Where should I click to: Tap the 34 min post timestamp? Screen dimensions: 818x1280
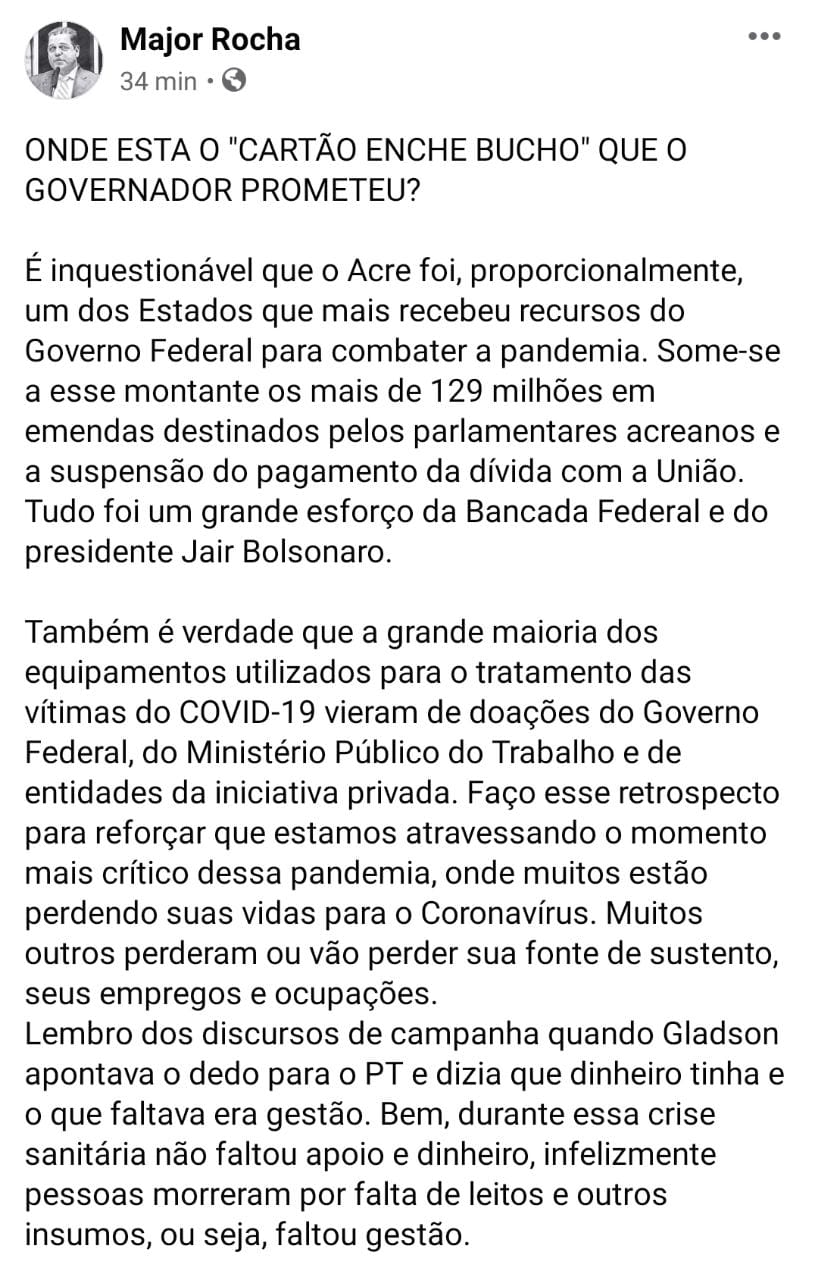[158, 81]
